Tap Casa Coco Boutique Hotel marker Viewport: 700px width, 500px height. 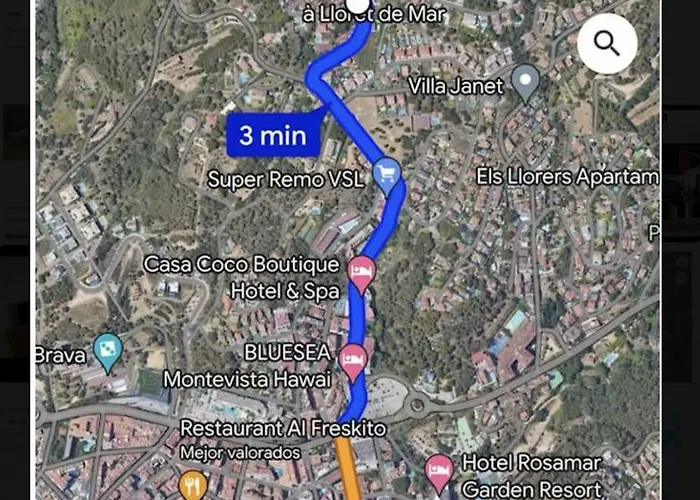coord(361,272)
